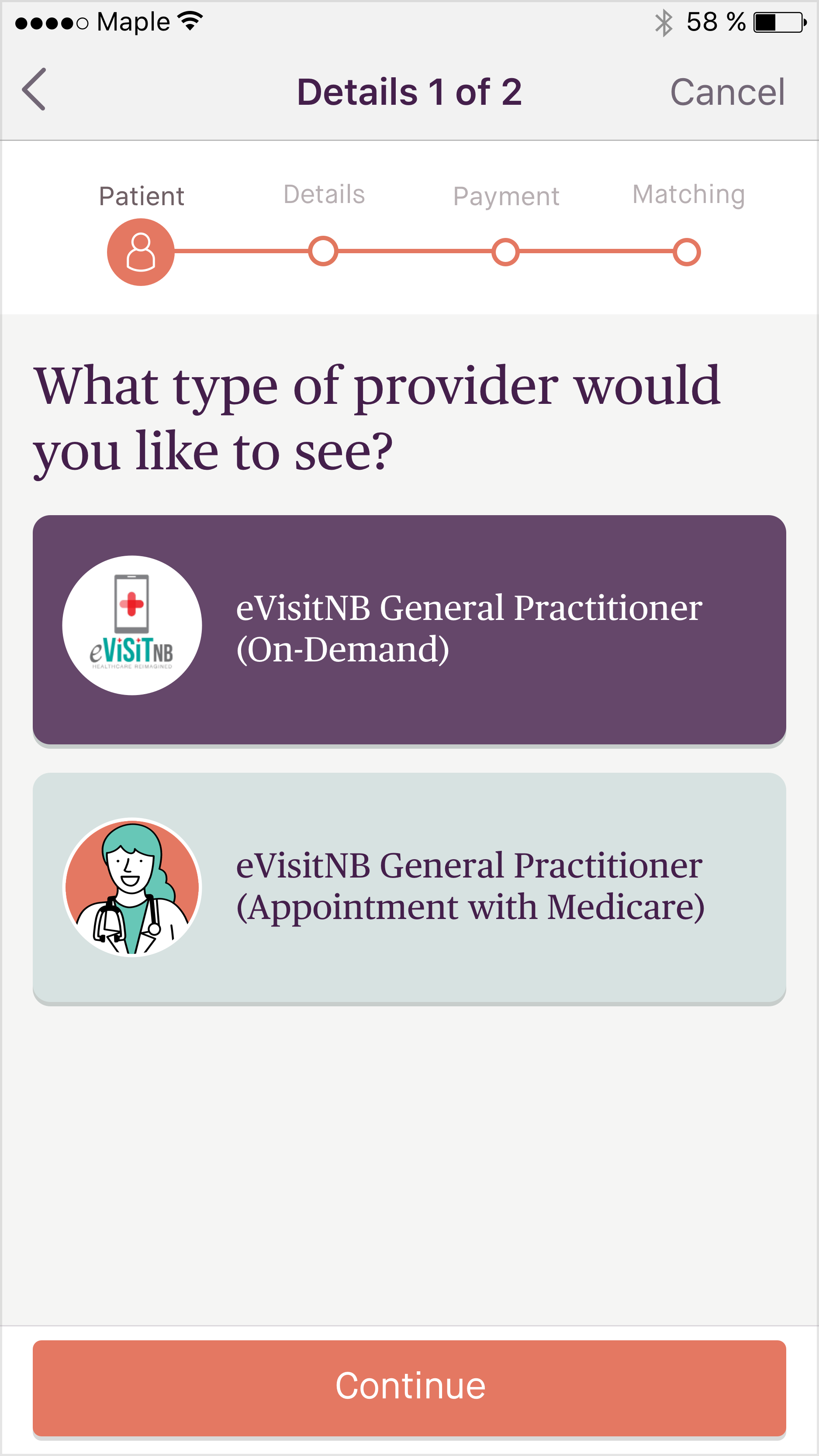Choose eVisitNB Appointment with Medicare option

tap(410, 888)
